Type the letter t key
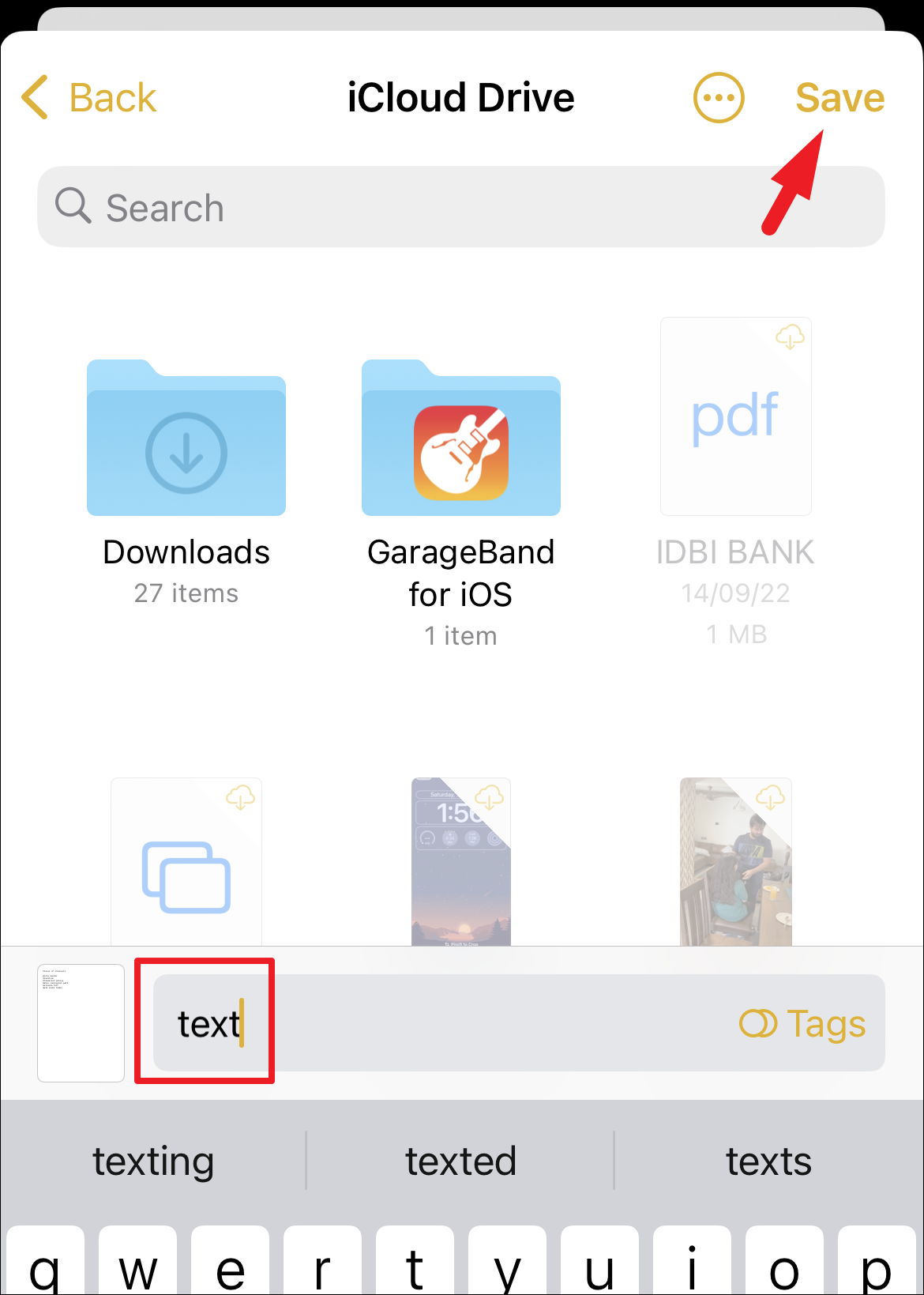Viewport: 924px width, 1295px height. (x=415, y=1264)
